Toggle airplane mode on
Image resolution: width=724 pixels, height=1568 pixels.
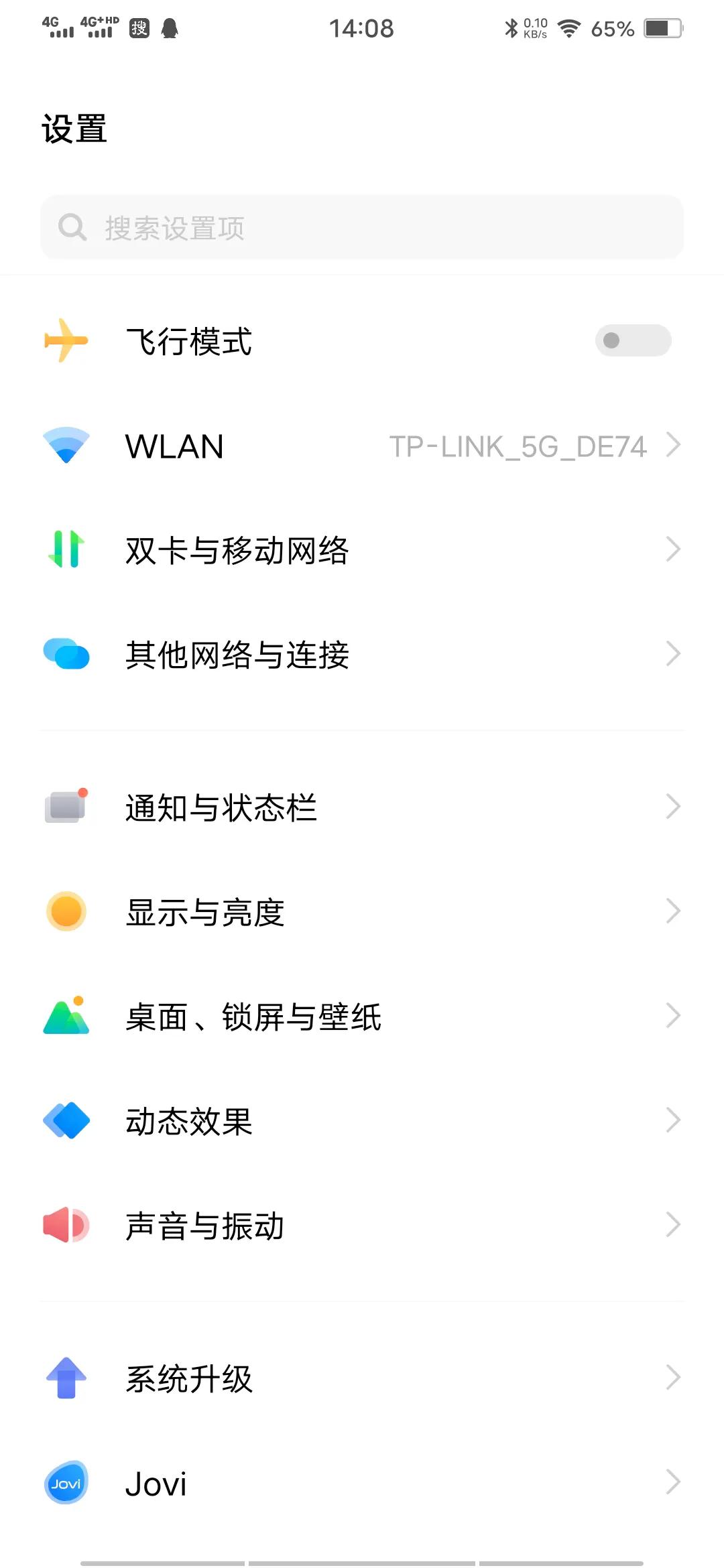click(632, 340)
